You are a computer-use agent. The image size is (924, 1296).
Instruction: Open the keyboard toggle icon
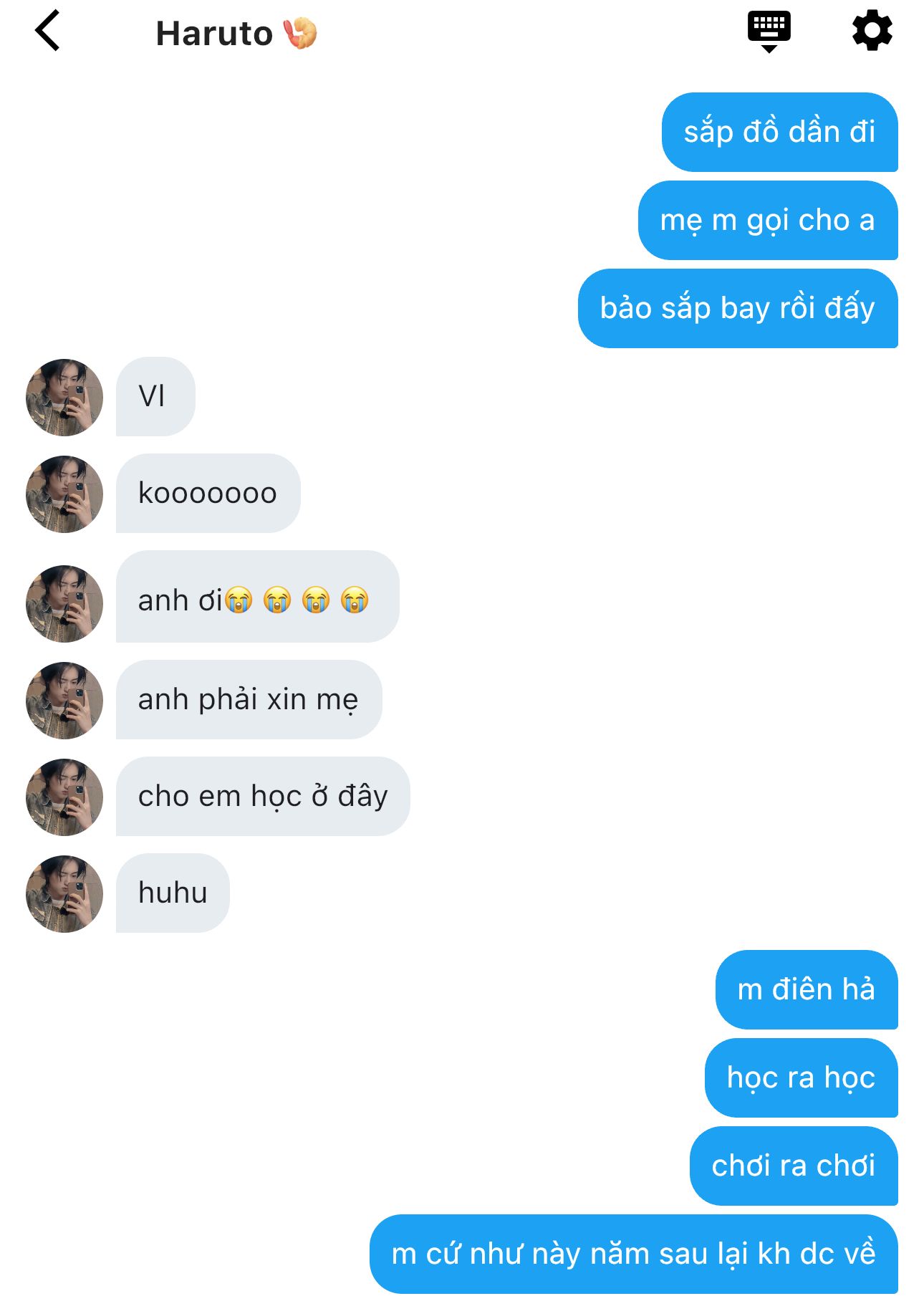[x=769, y=32]
